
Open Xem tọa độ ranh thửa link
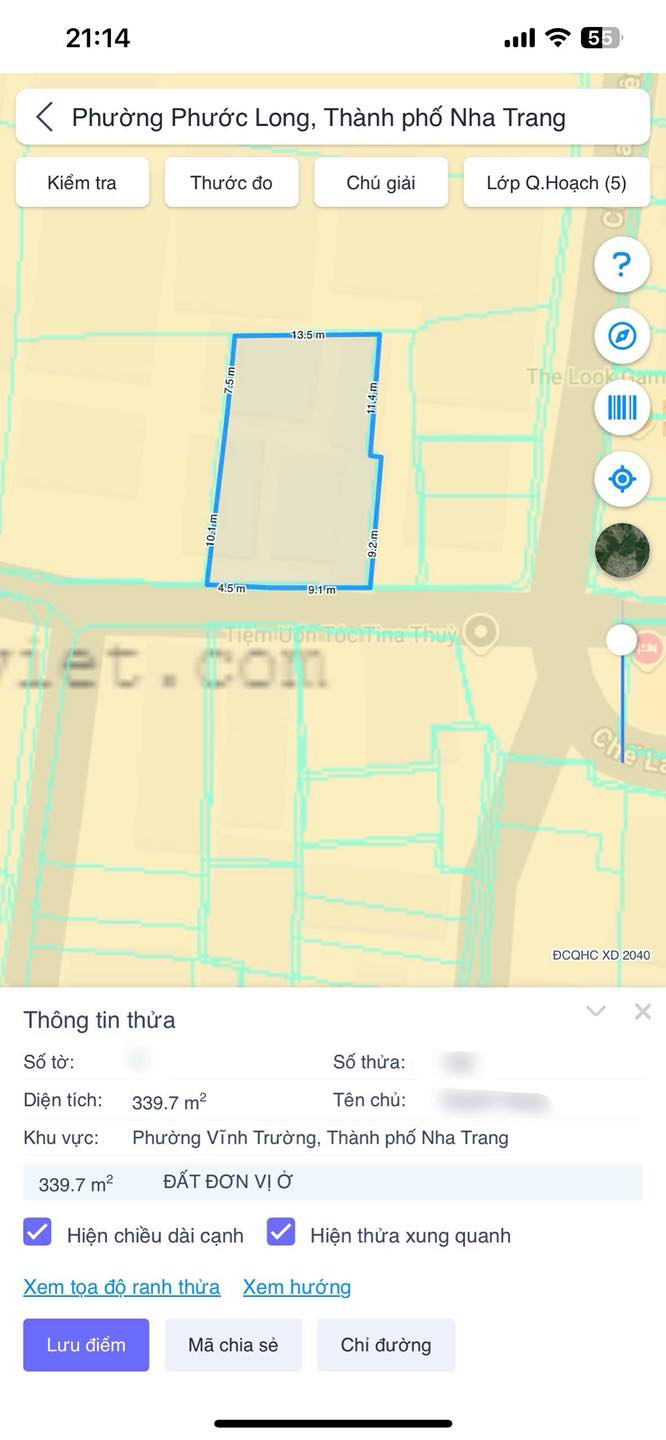click(122, 1287)
